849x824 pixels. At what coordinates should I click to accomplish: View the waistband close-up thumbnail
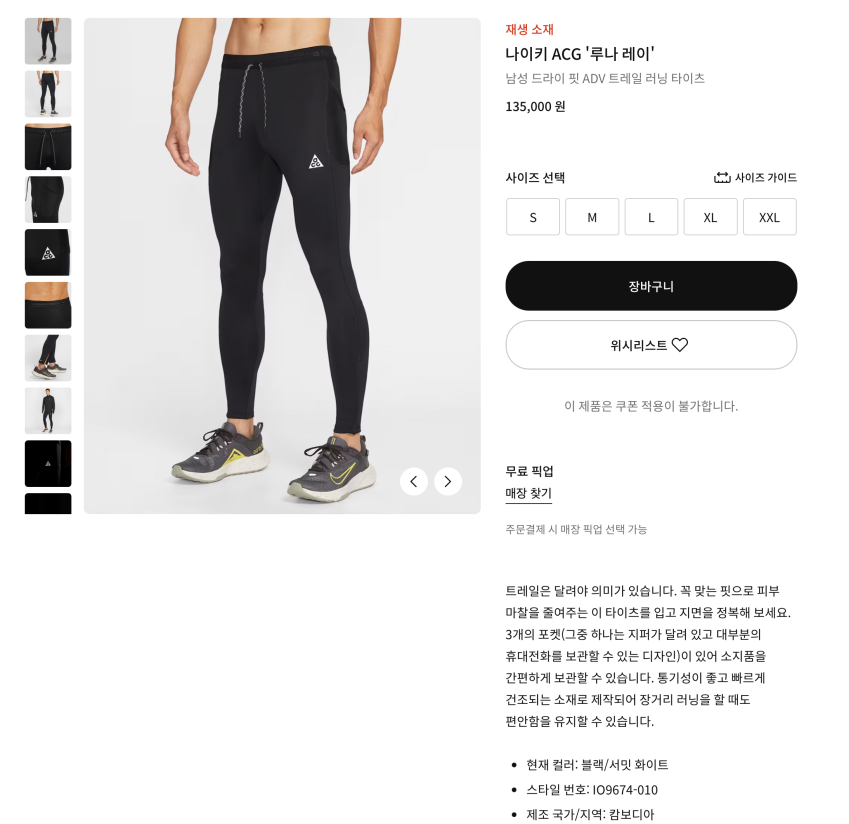click(48, 147)
